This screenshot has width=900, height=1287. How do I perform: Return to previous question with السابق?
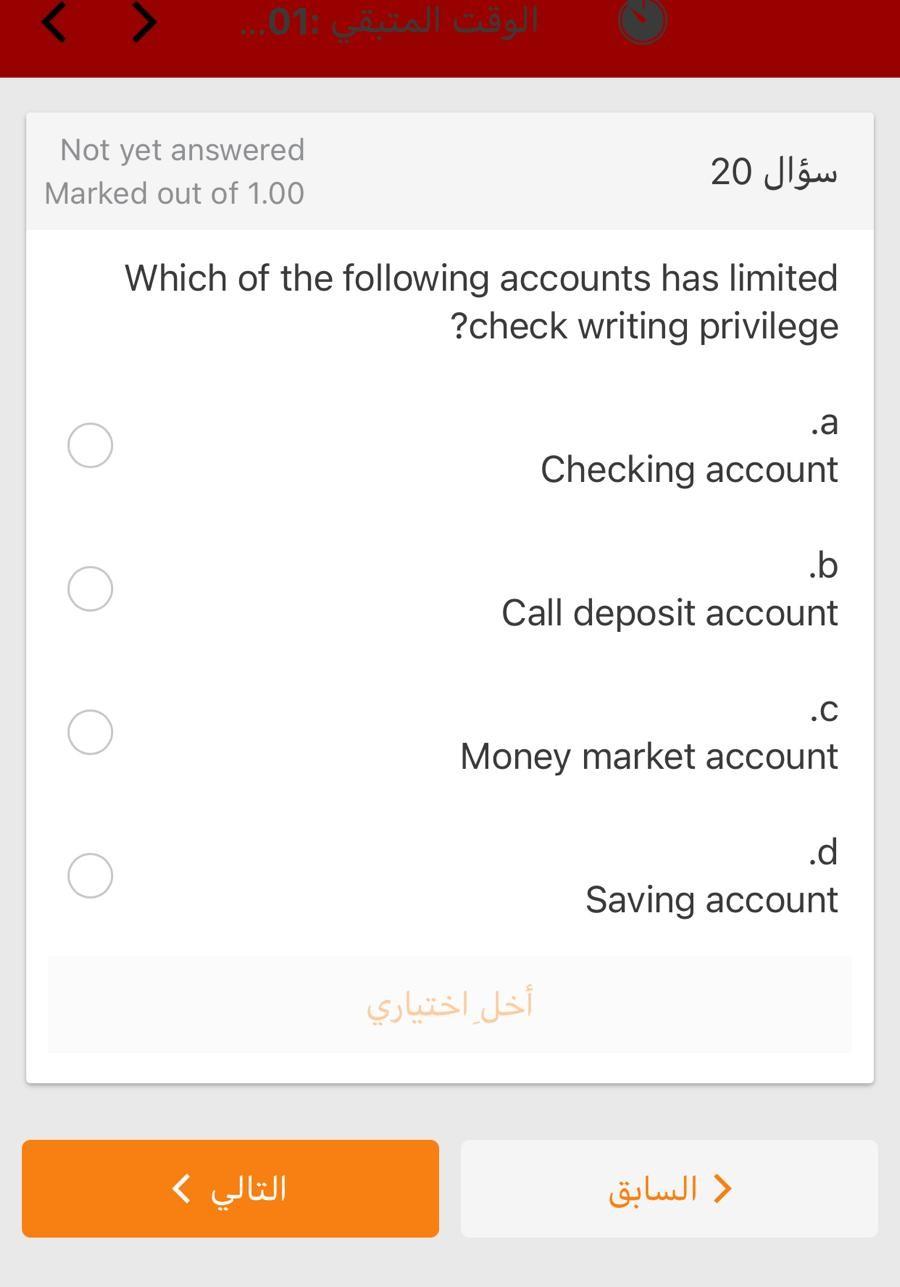(669, 1188)
